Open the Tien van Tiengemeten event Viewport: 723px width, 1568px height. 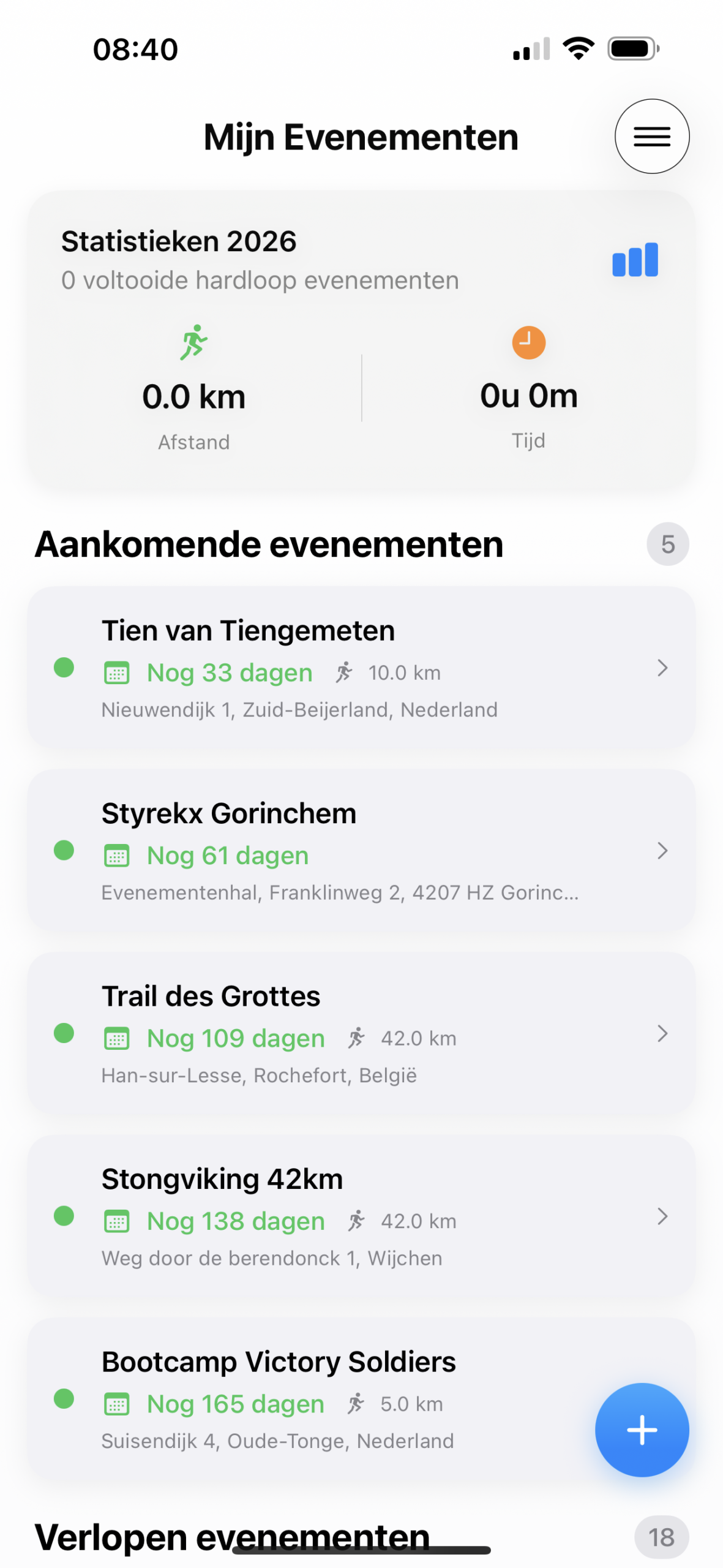[361, 668]
